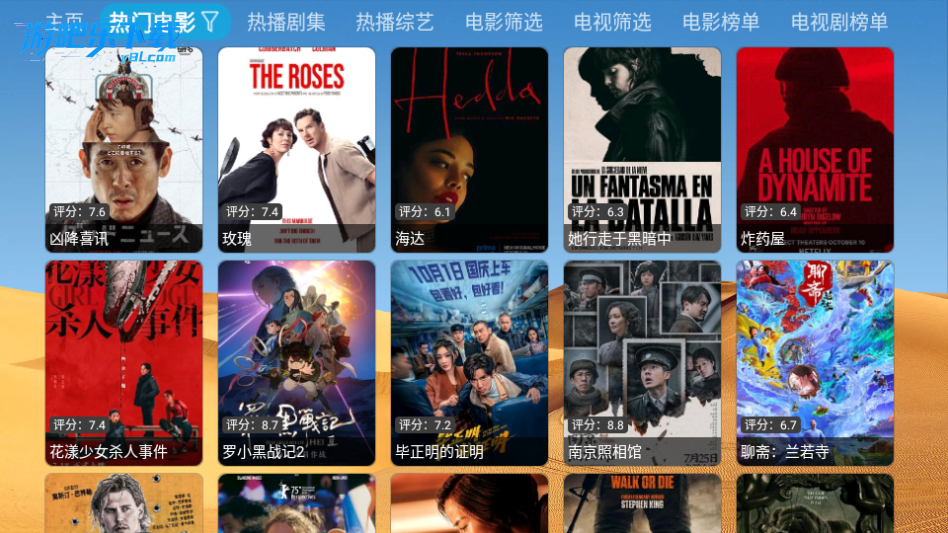Open the 罗小黑战记2 card

297,363
